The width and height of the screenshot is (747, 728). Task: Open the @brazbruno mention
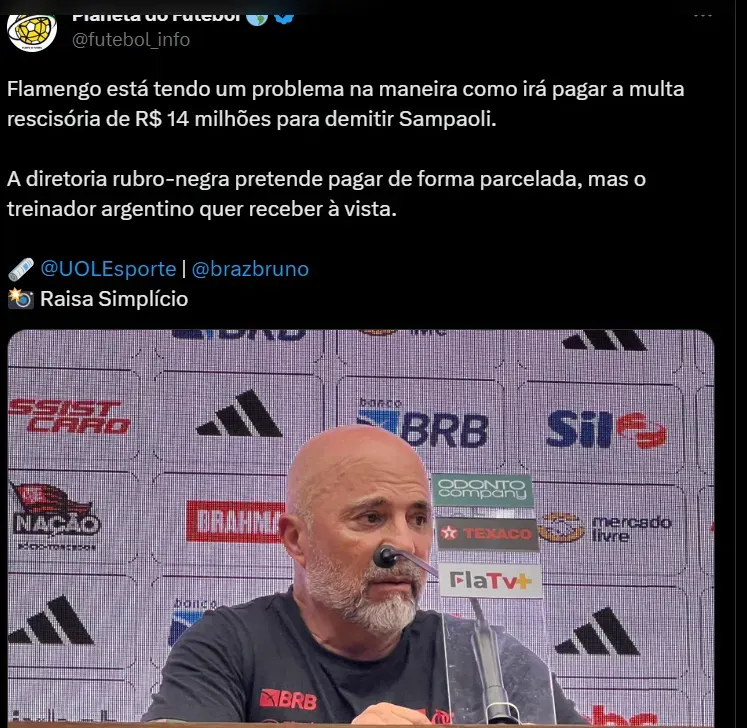(x=250, y=269)
